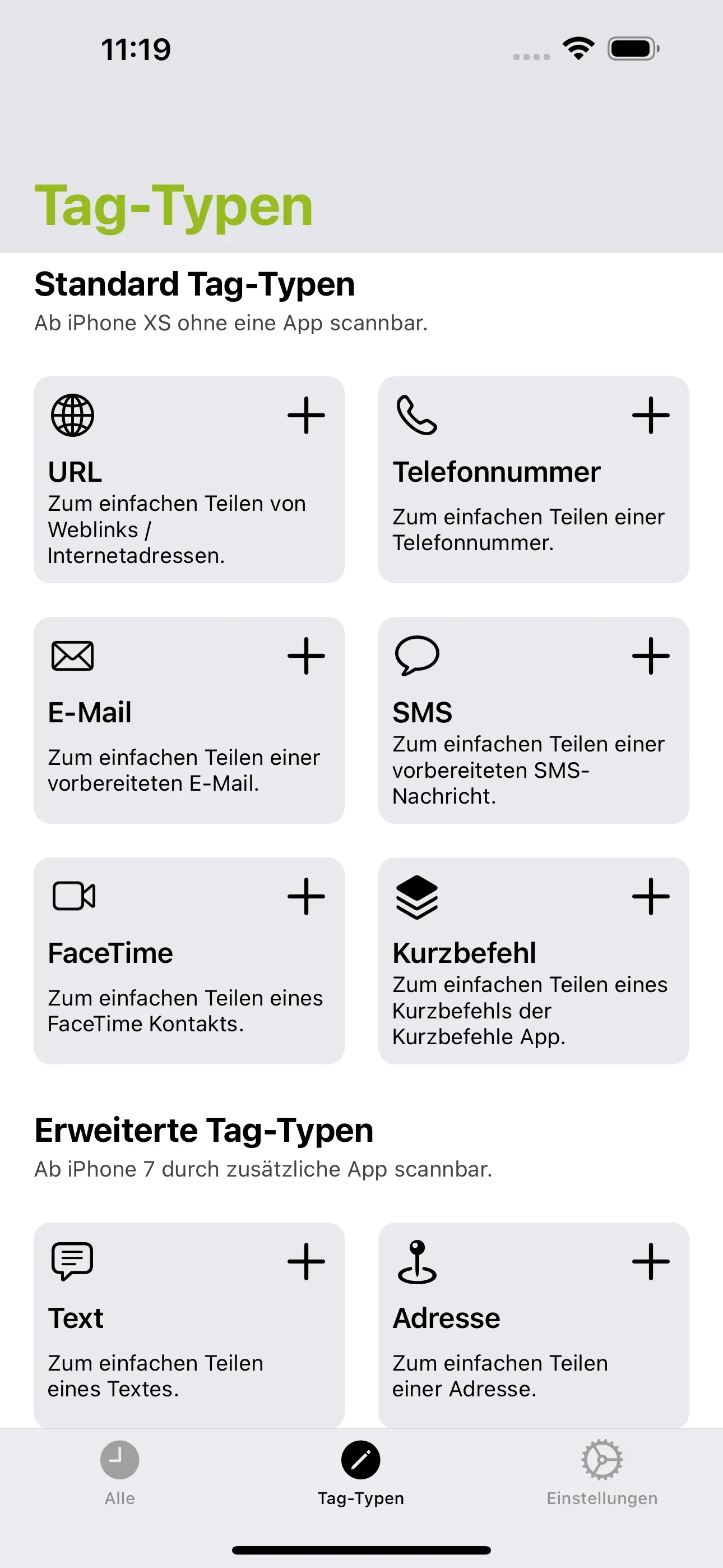
Task: Select the pencil icon above Tag-Typen
Action: click(x=361, y=1459)
